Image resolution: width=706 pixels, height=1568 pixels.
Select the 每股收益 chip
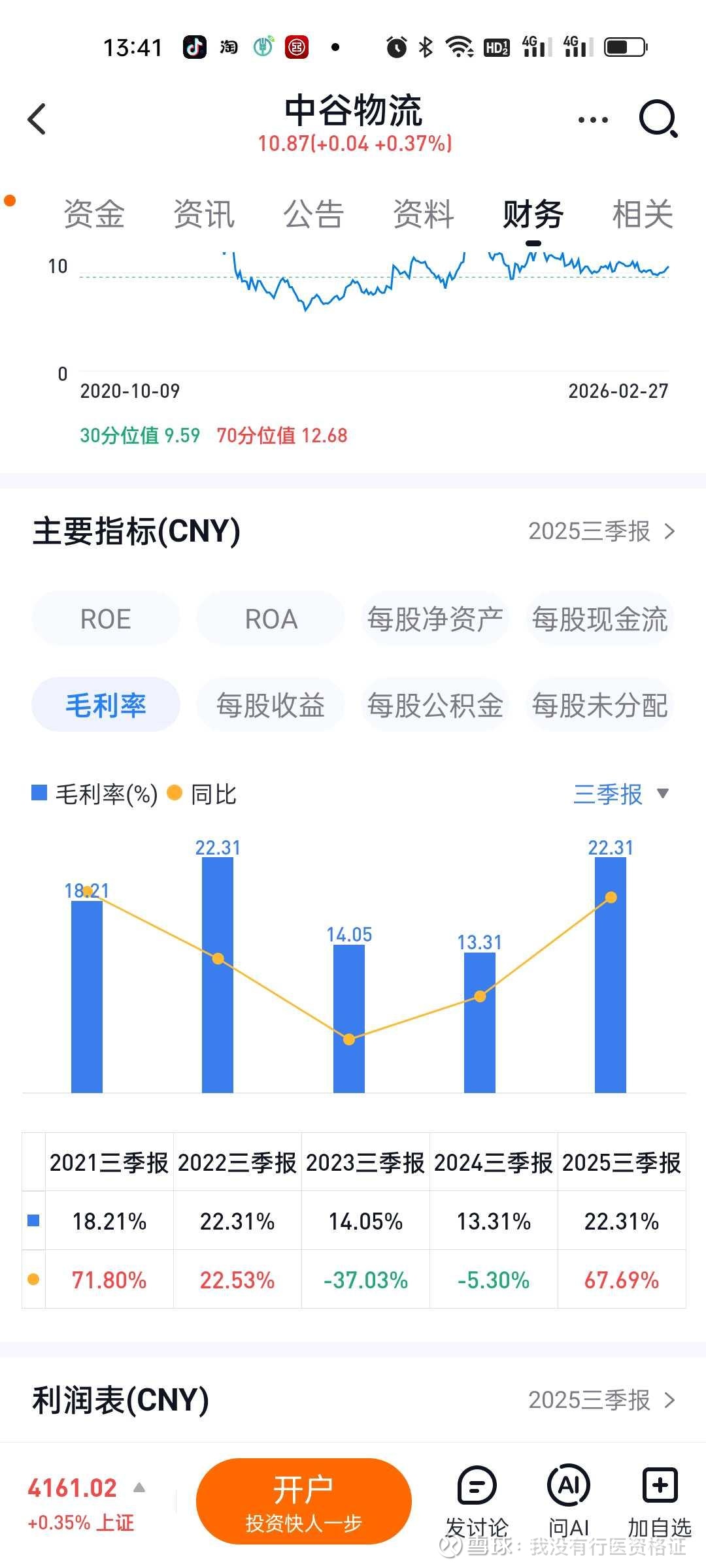coord(271,705)
